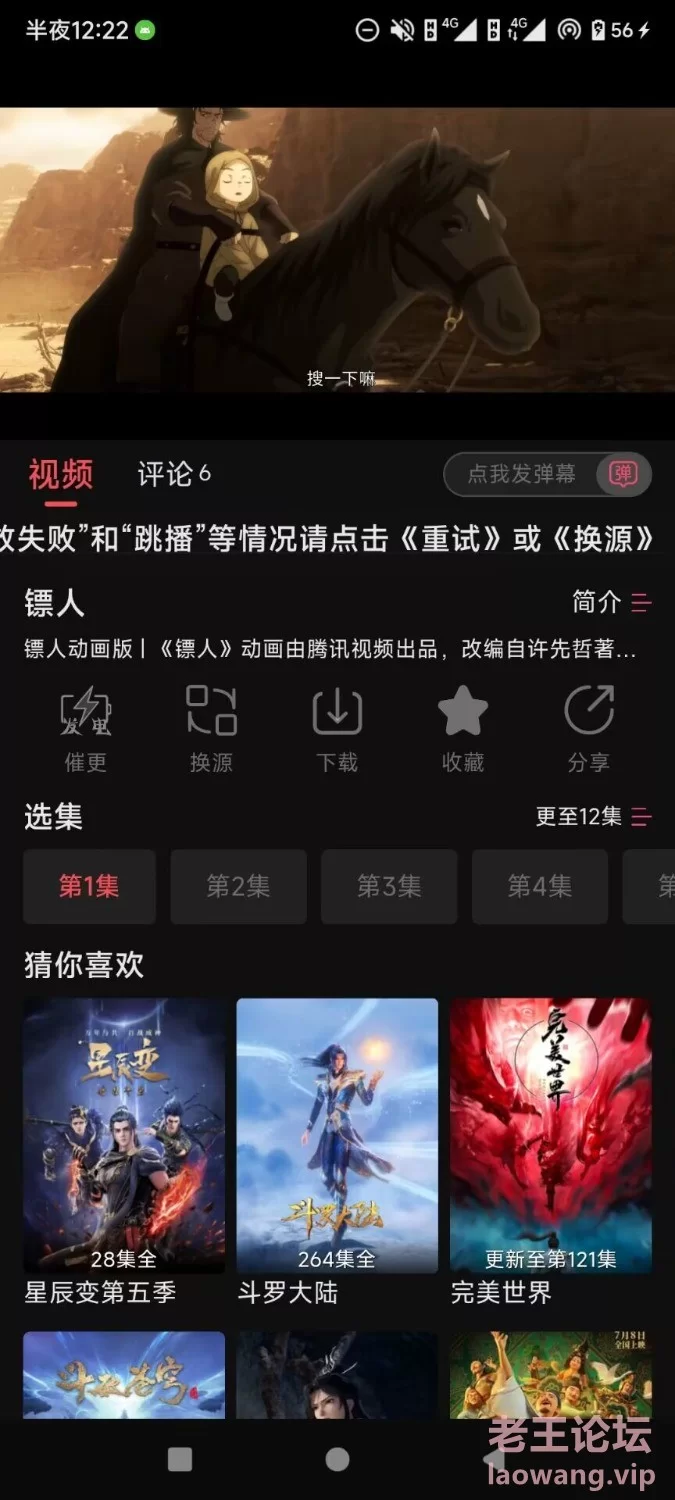675x1500 pixels.
Task: Add to favorites with 收藏
Action: (463, 729)
